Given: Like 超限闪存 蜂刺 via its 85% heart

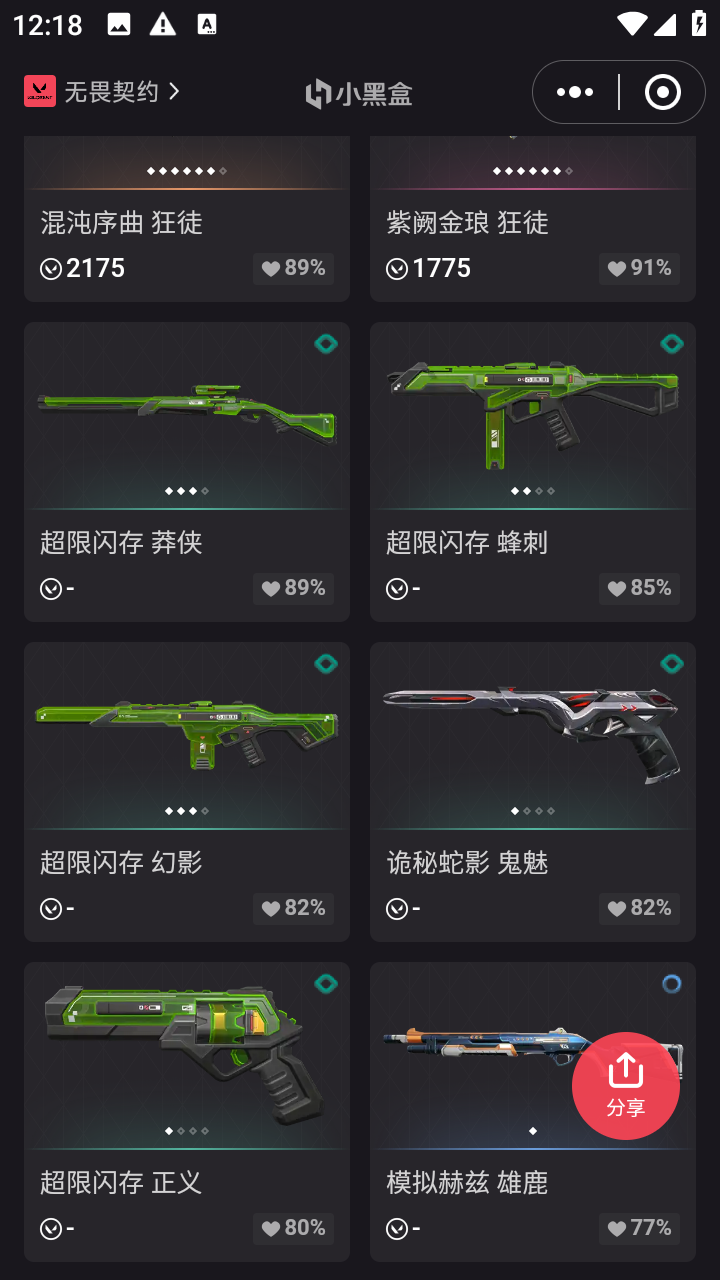Looking at the screenshot, I should click(639, 588).
